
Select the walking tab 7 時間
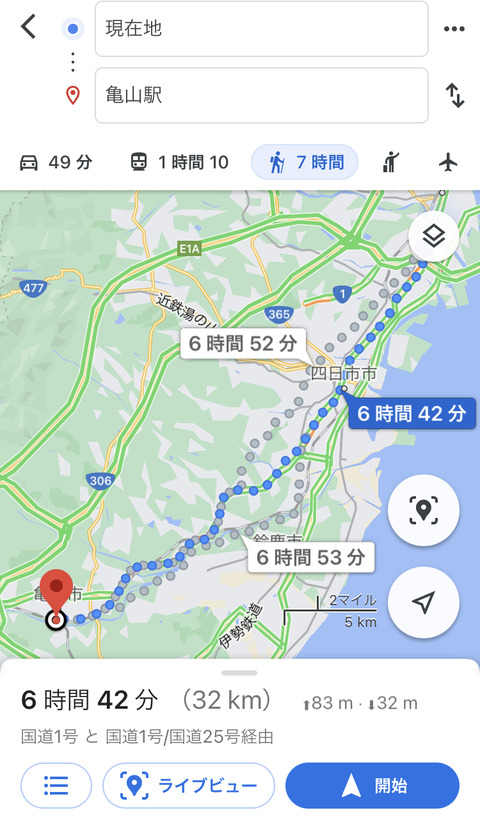pos(305,162)
